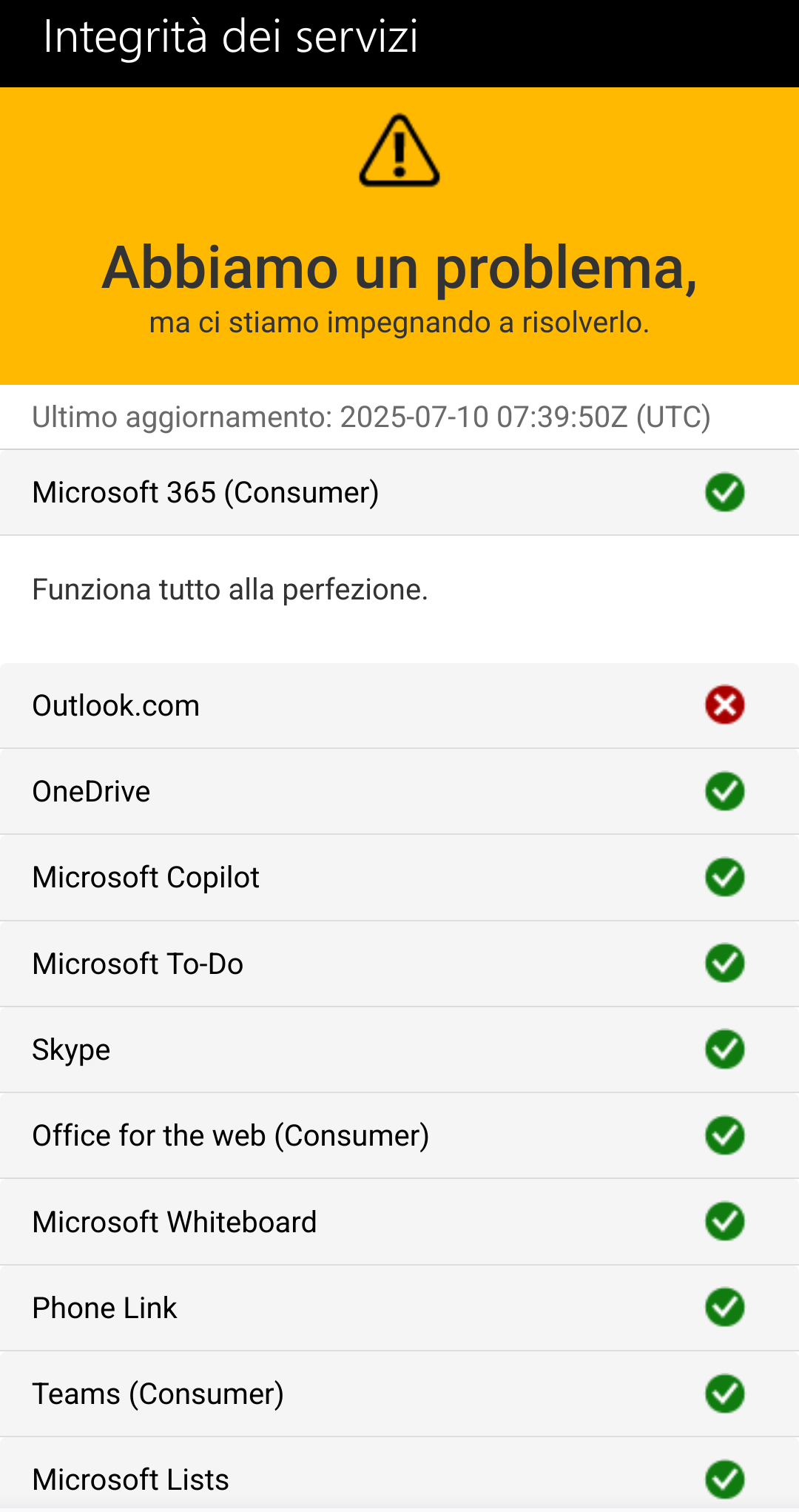View Teams (Consumer) status
Viewport: 799px width, 1512px height.
(399, 1394)
